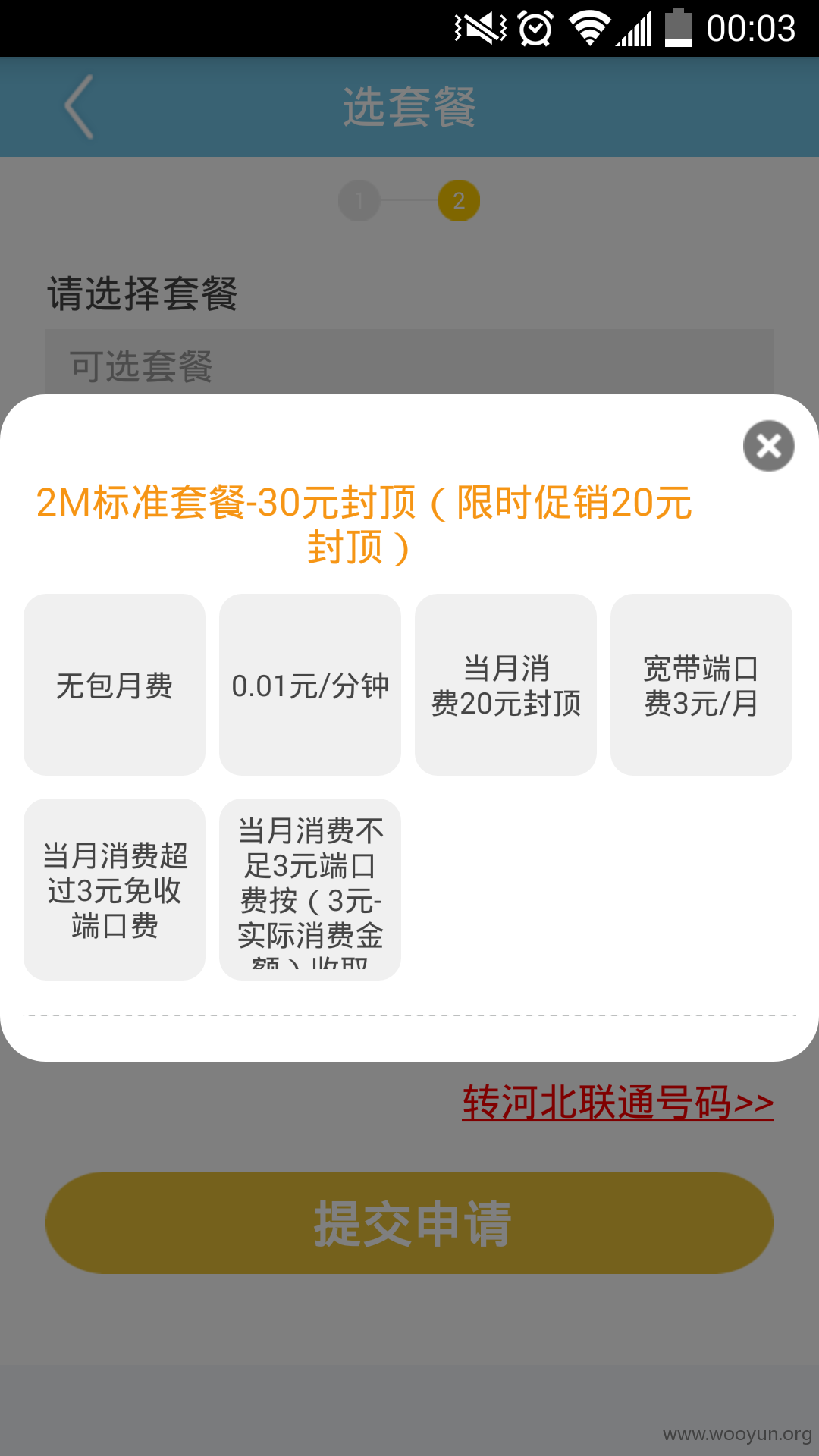Close the 2M标准套餐 details popup
This screenshot has width=819, height=1456.
pos(768,446)
